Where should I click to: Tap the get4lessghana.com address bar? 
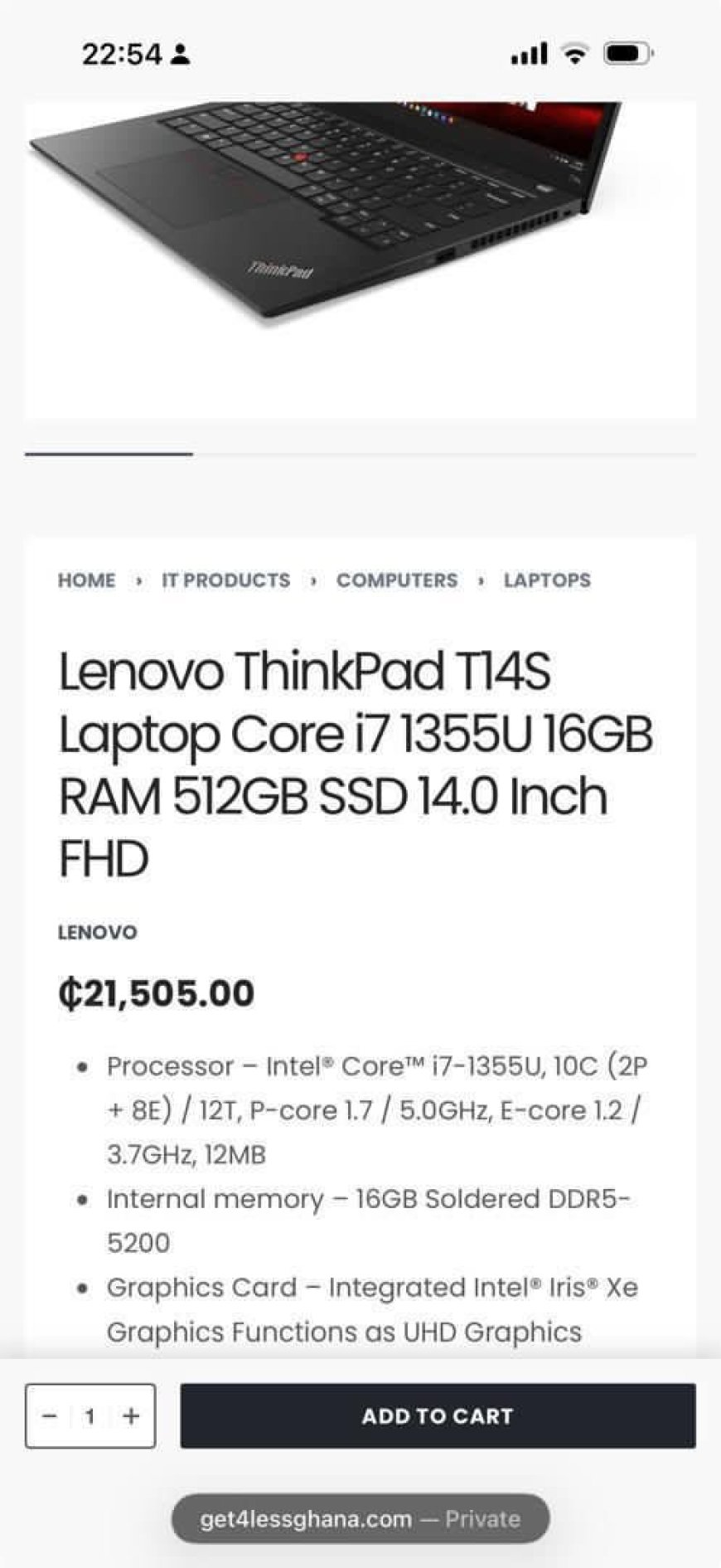[x=360, y=1519]
